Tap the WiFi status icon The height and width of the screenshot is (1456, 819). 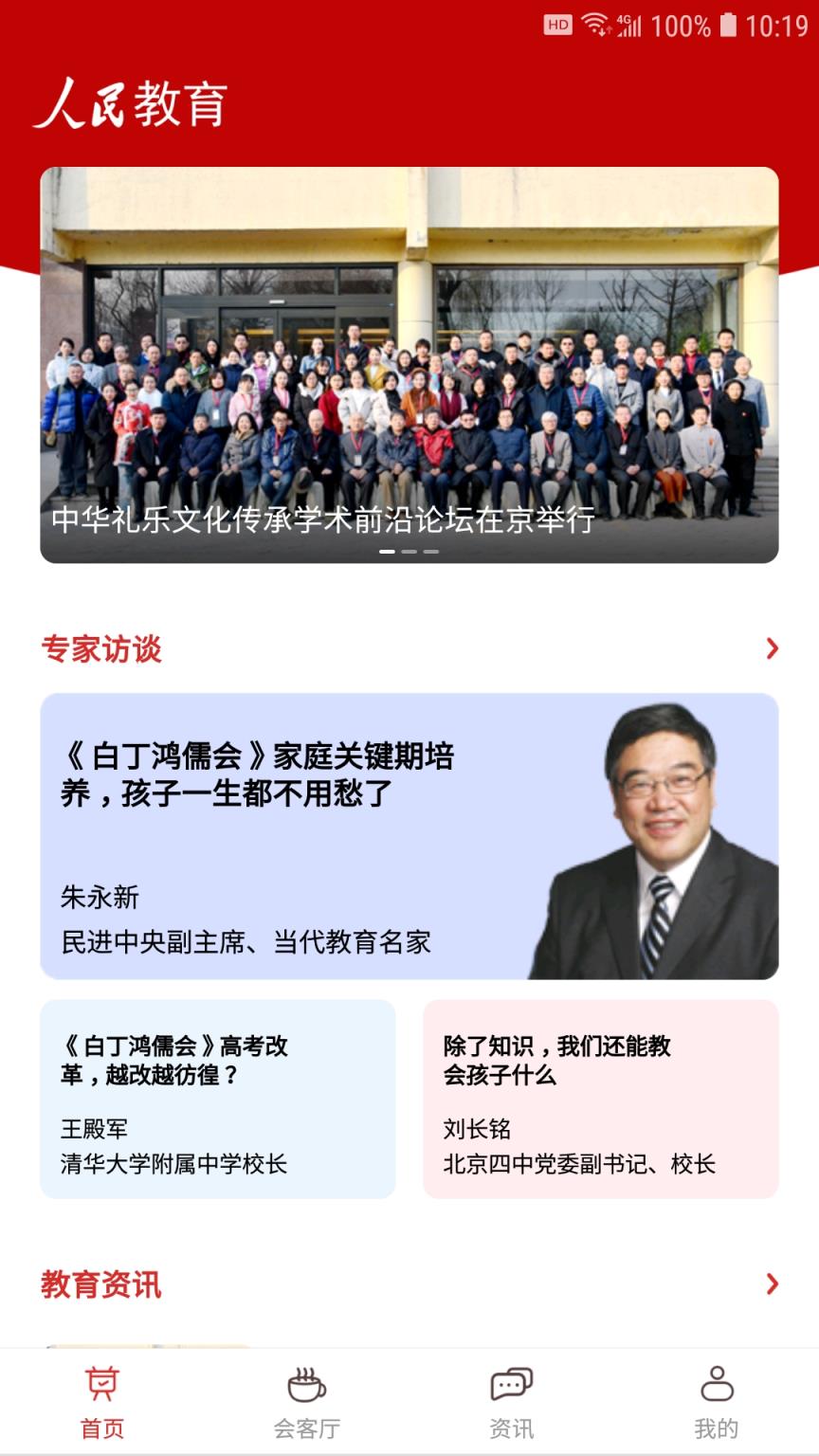[593, 24]
